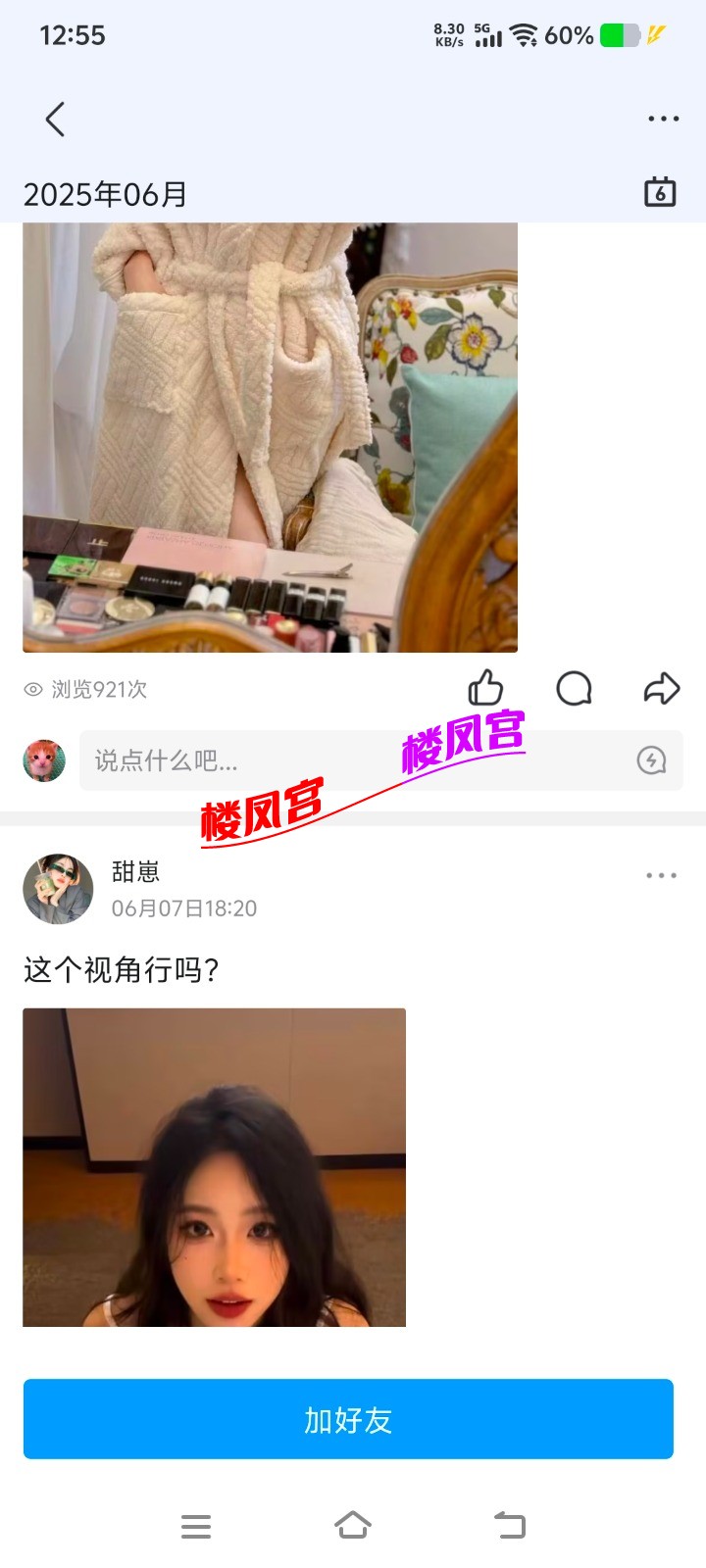Open the home screen navigation icon
Screen dimensions: 706x1568
[355, 1525]
